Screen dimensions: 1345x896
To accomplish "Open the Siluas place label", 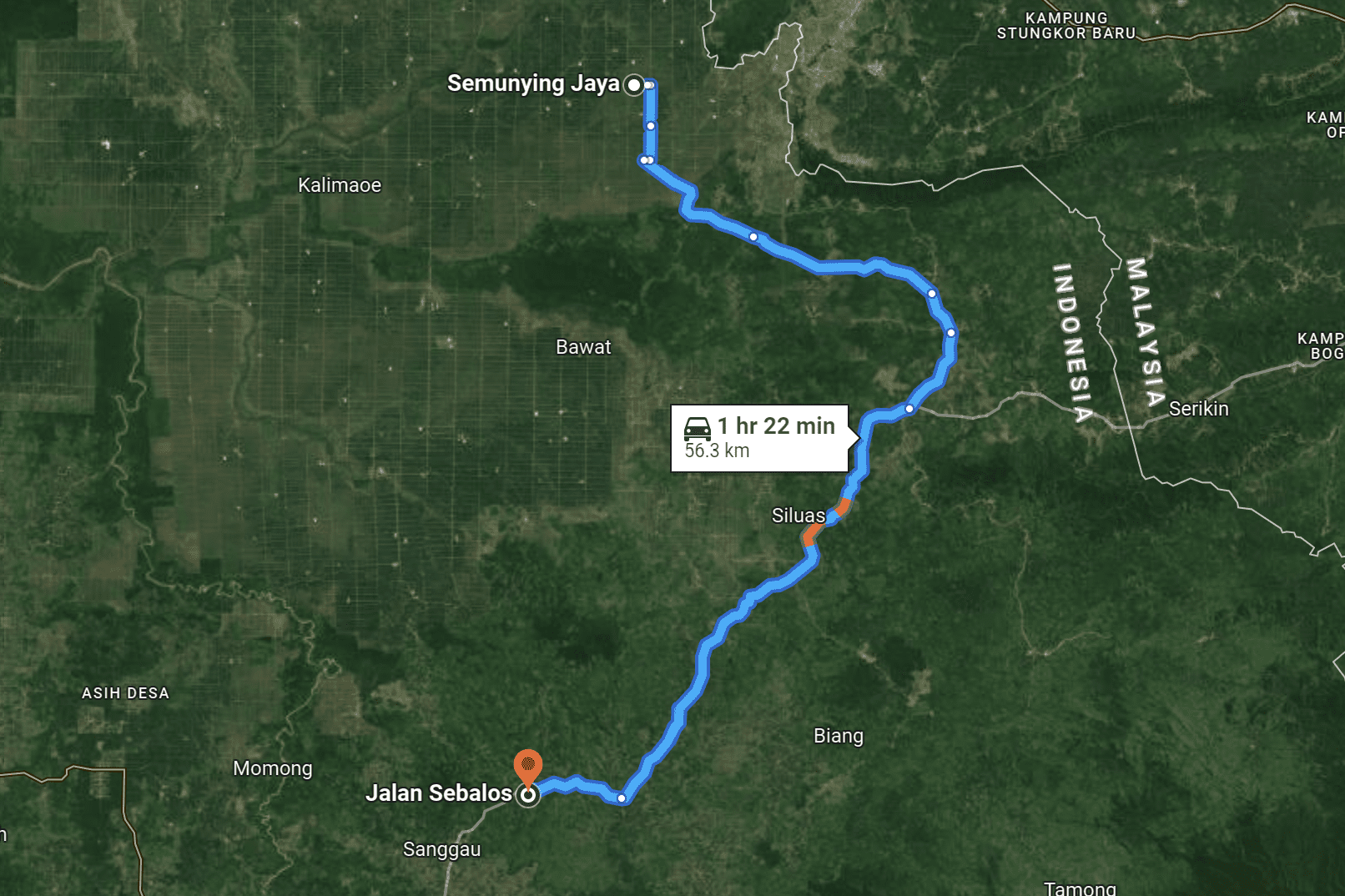I will pos(798,516).
